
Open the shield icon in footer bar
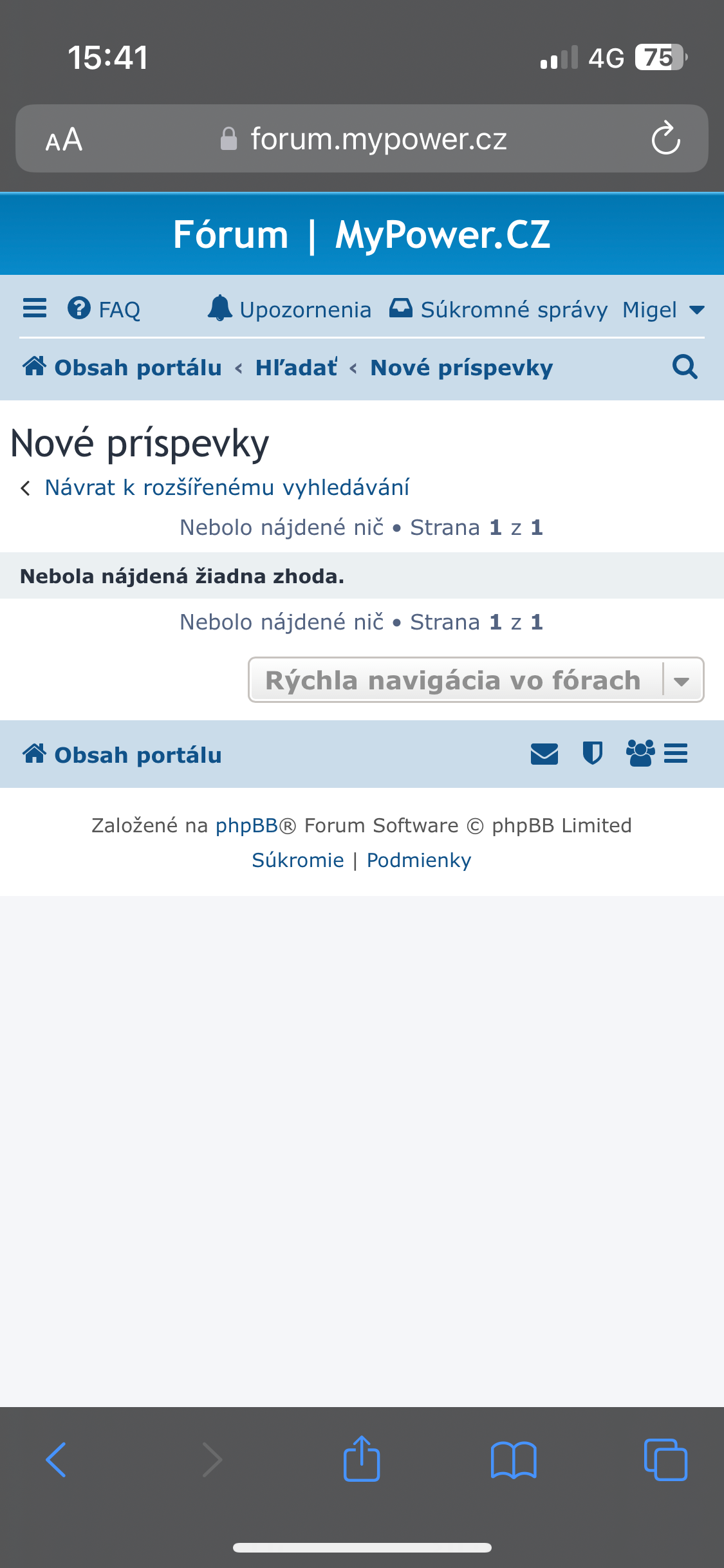(x=592, y=753)
